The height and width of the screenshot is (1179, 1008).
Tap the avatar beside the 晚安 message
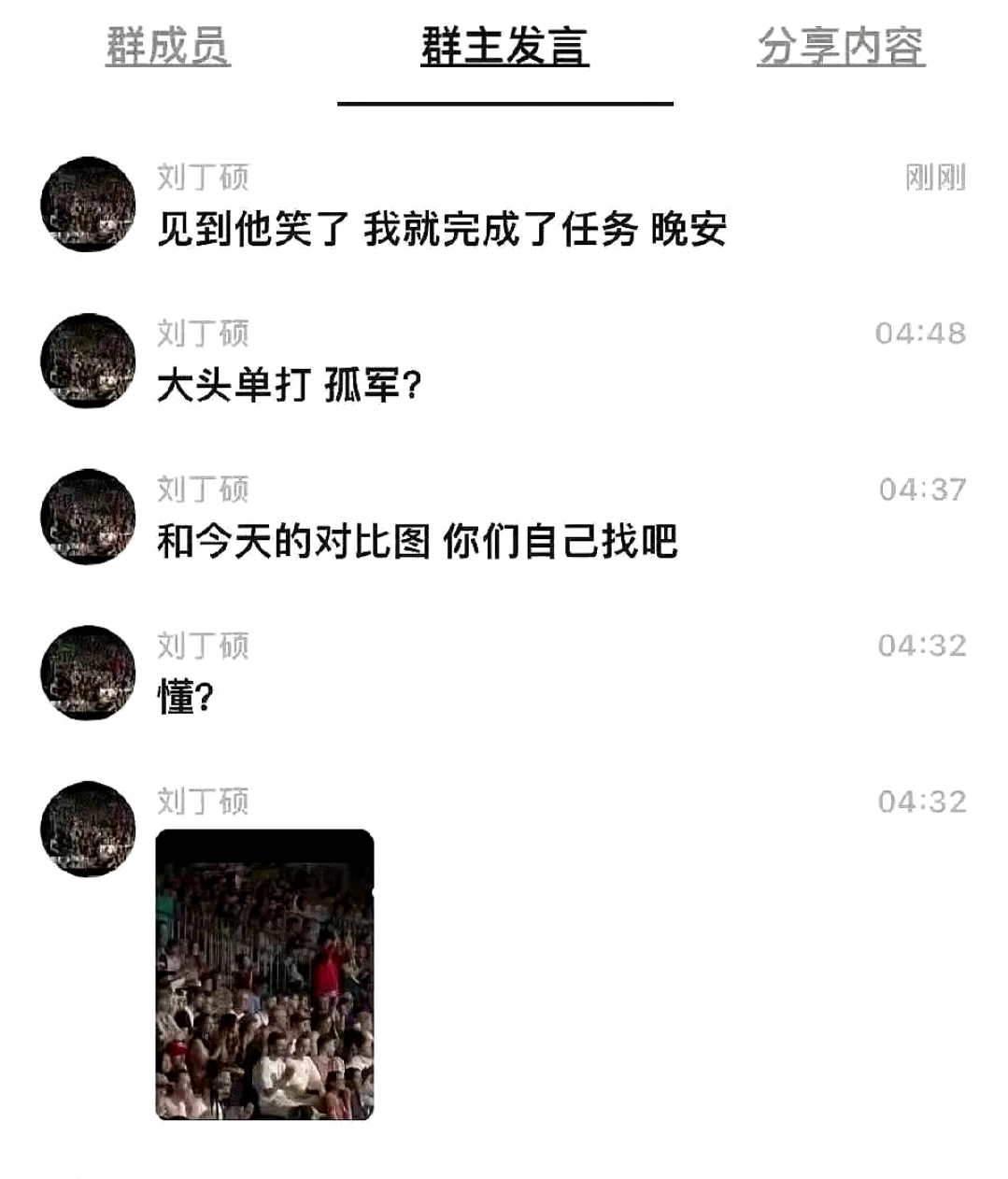[88, 204]
